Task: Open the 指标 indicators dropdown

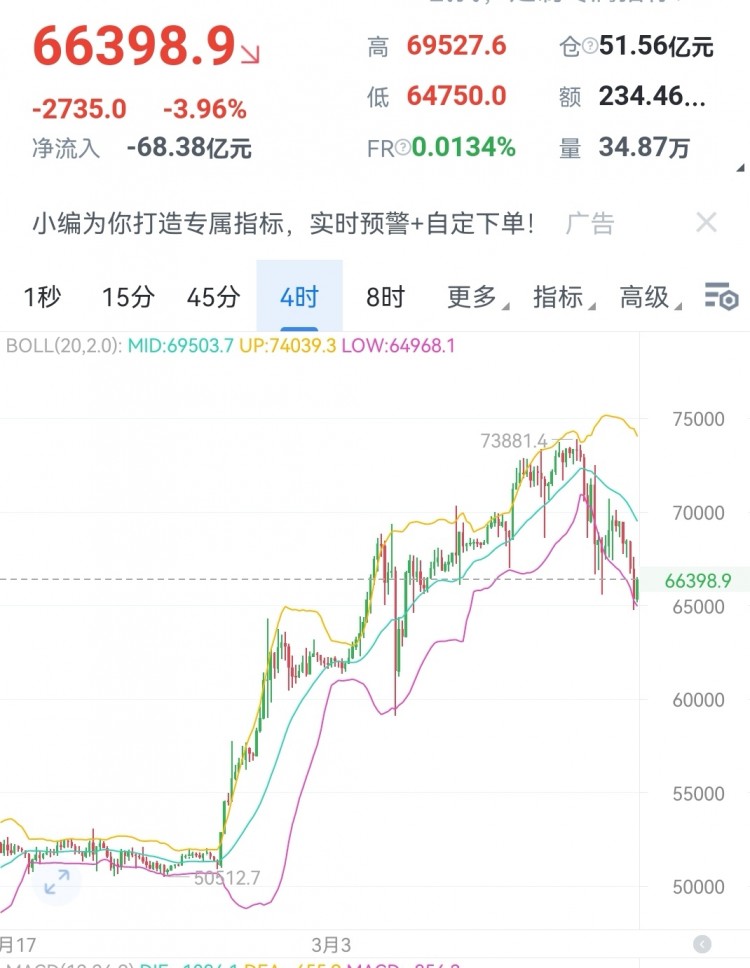Action: pos(560,298)
